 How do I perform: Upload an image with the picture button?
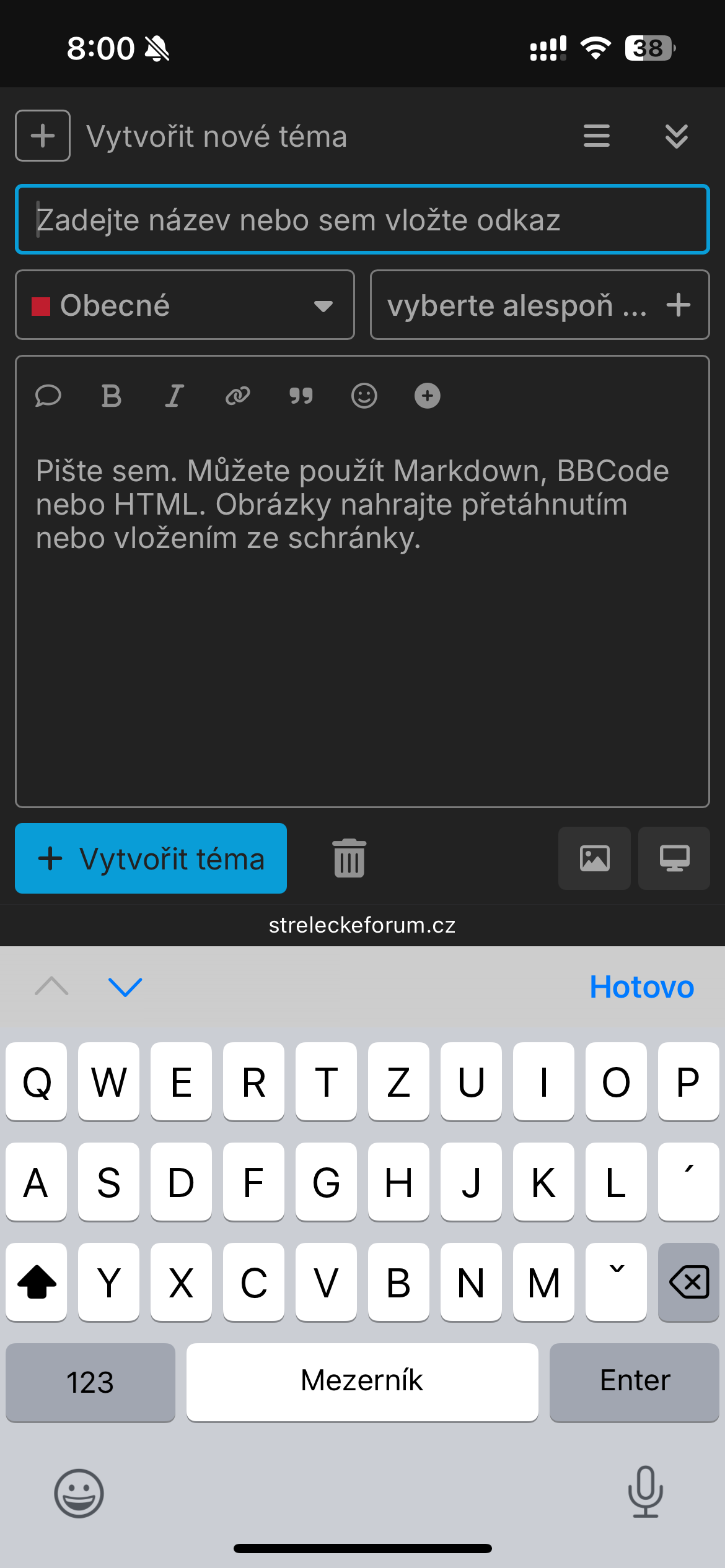coord(594,858)
